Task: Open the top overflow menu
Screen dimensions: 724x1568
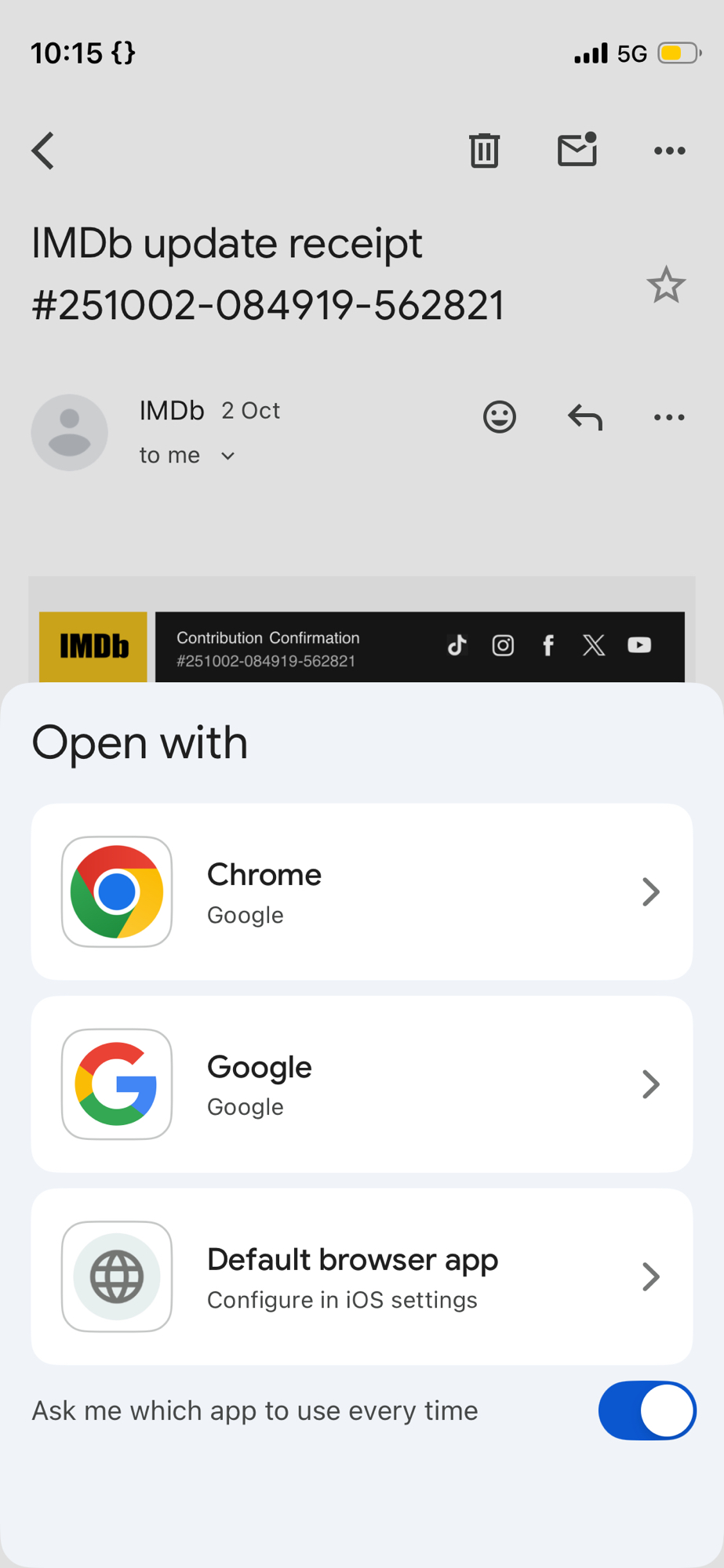Action: click(669, 151)
